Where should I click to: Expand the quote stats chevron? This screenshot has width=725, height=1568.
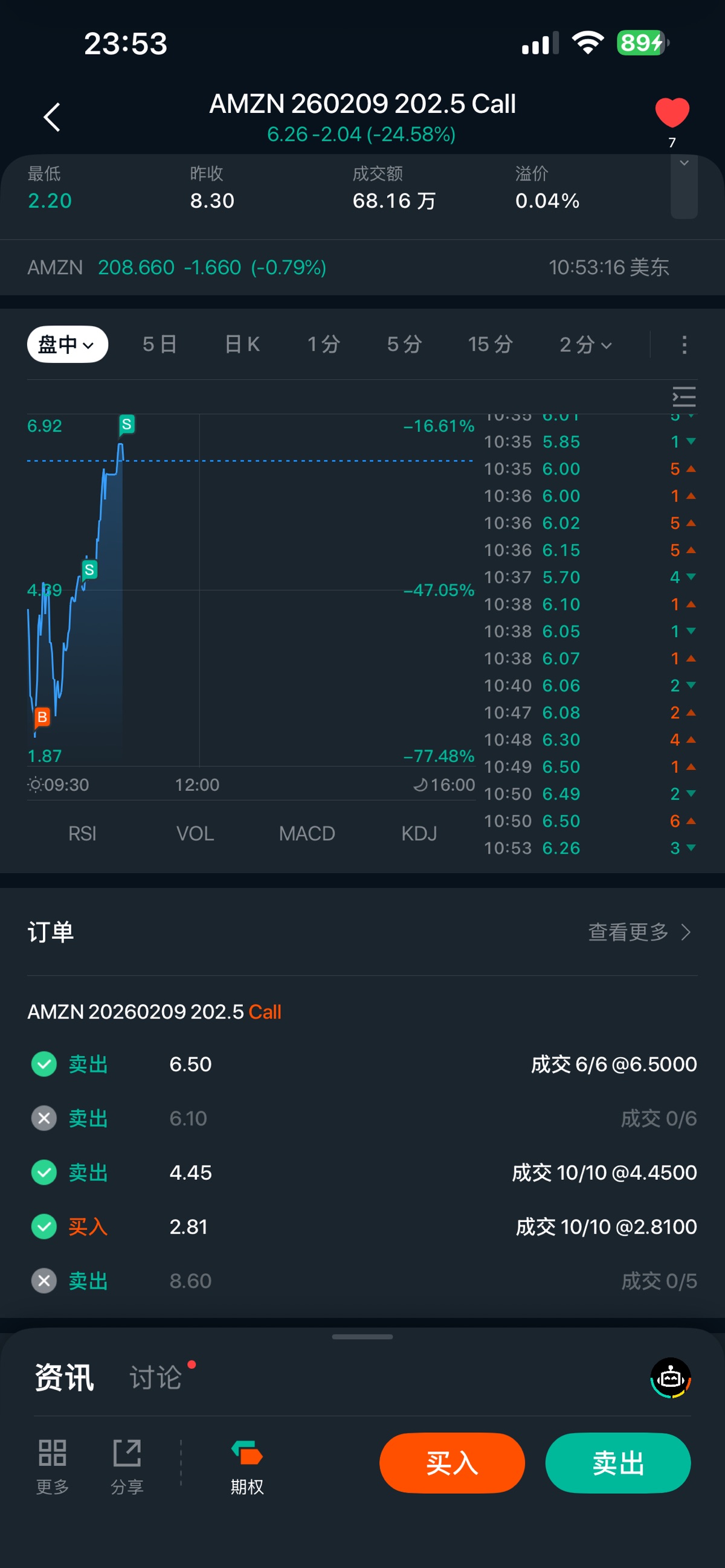point(683,163)
